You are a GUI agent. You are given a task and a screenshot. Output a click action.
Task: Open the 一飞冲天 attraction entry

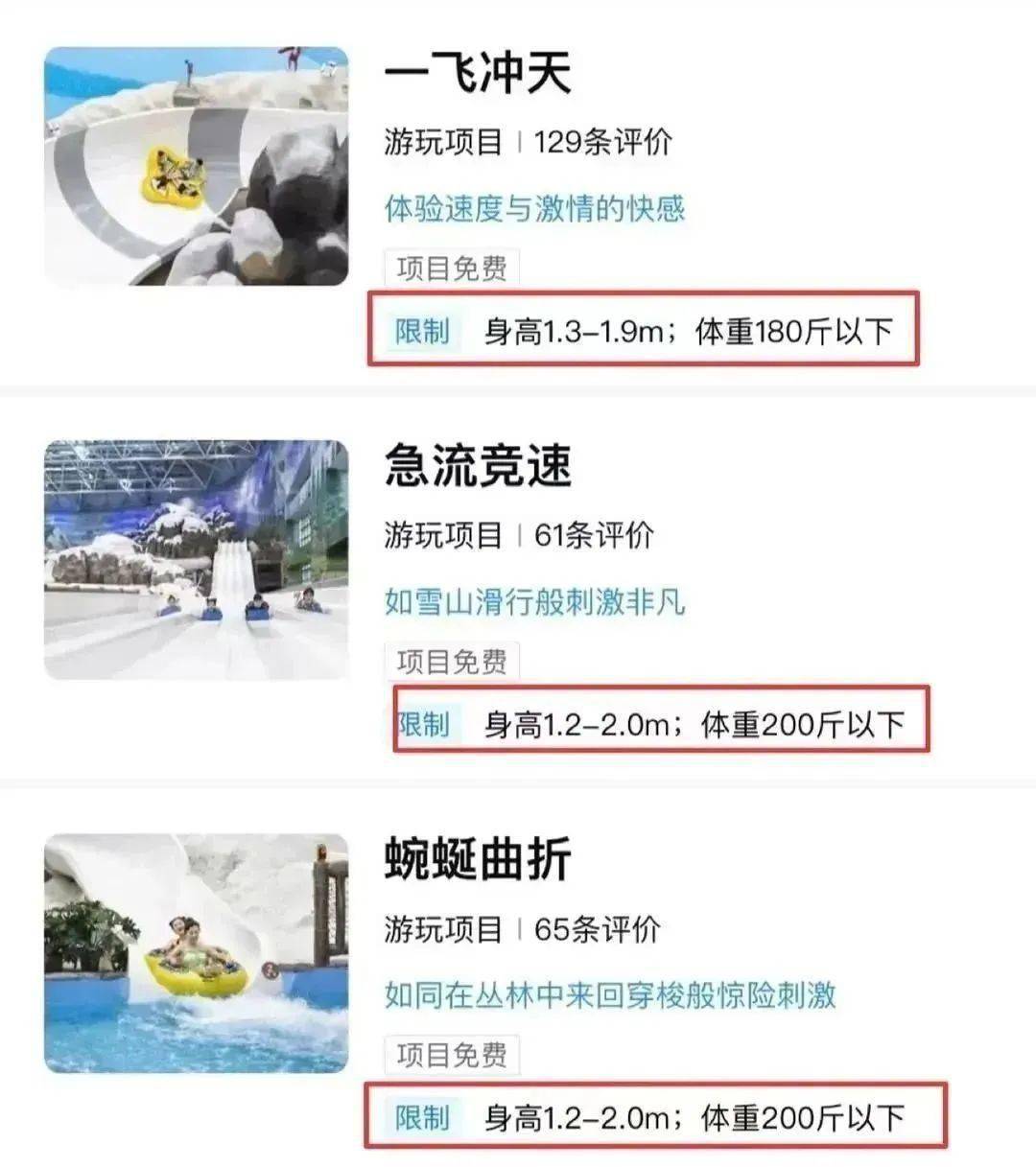478,74
